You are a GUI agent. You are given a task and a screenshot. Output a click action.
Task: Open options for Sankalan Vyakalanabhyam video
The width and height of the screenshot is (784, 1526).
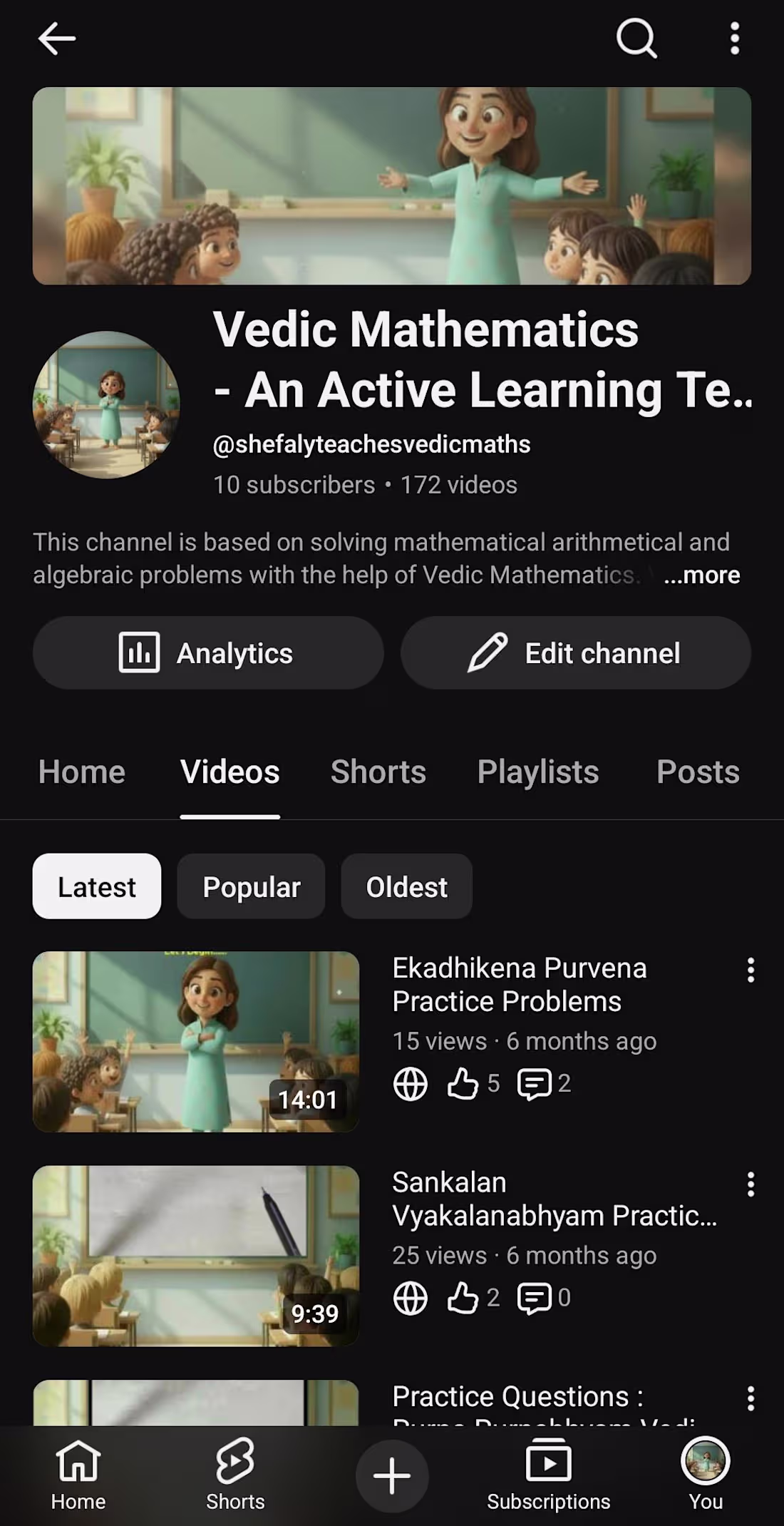pyautogui.click(x=751, y=1184)
